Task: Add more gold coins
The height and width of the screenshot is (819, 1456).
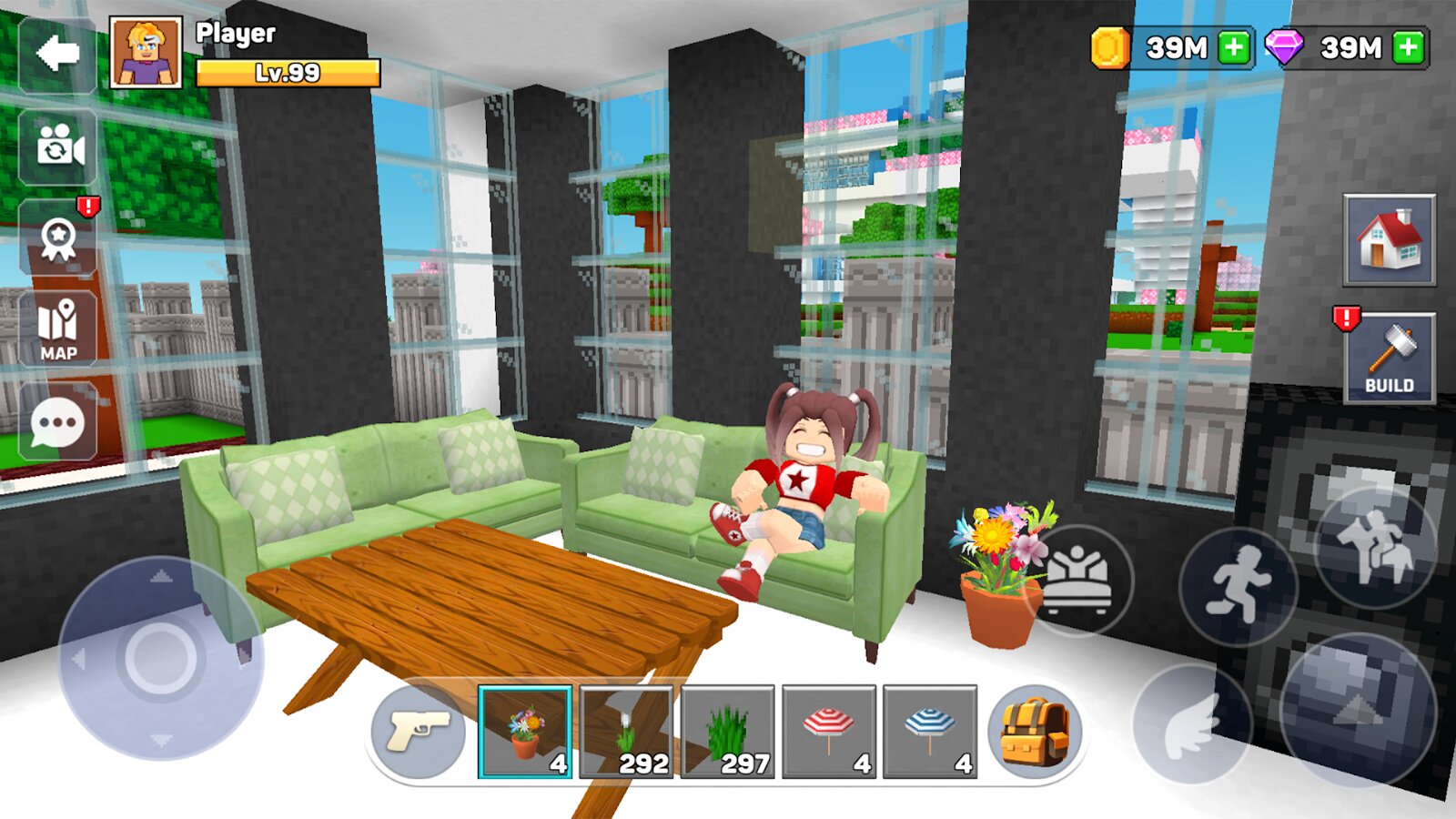Action: pyautogui.click(x=1233, y=47)
